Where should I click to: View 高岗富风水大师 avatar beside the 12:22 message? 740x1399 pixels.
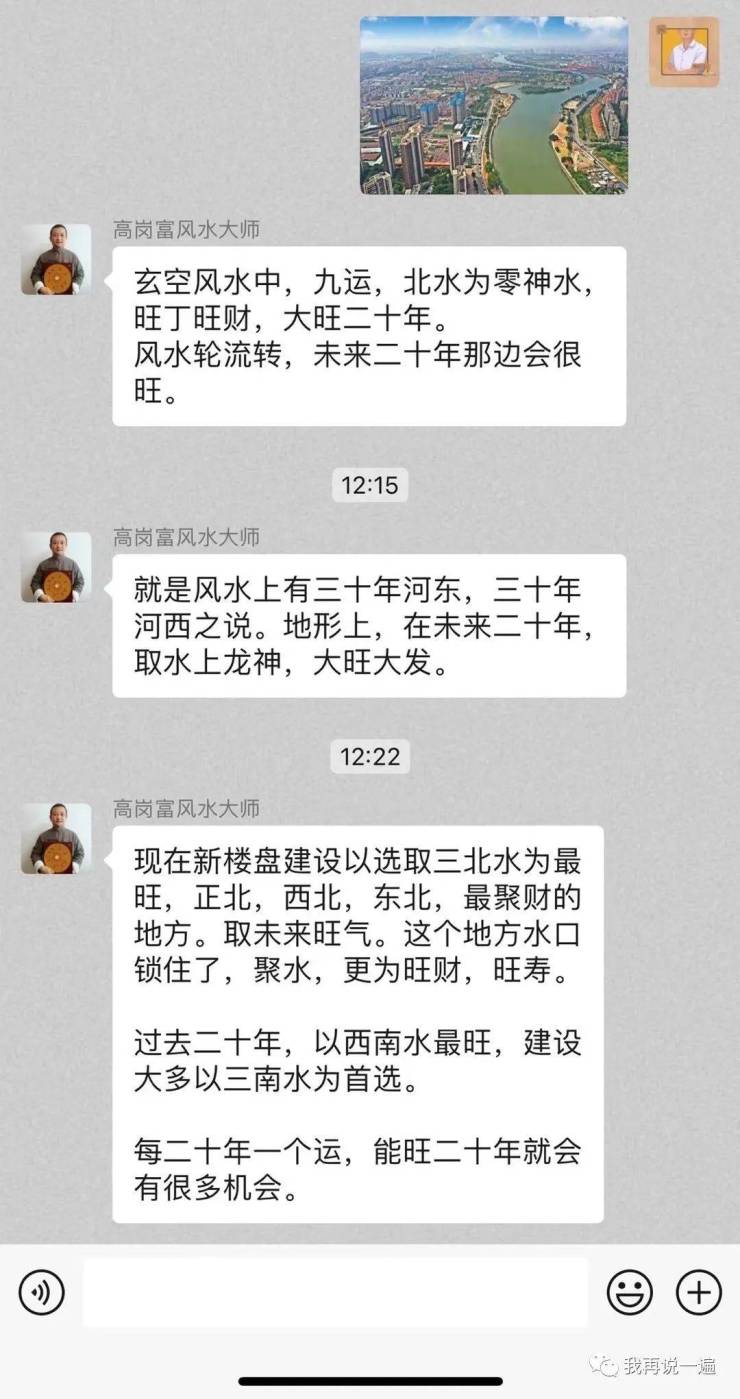click(56, 838)
